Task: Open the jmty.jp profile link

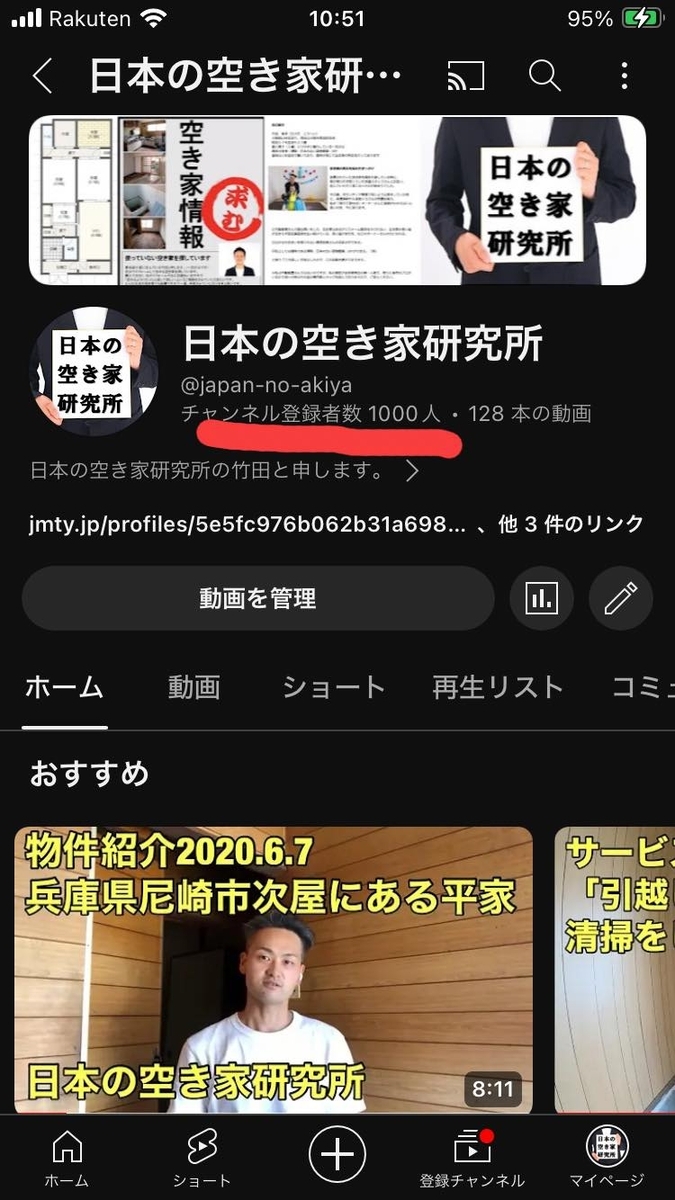Action: point(248,524)
